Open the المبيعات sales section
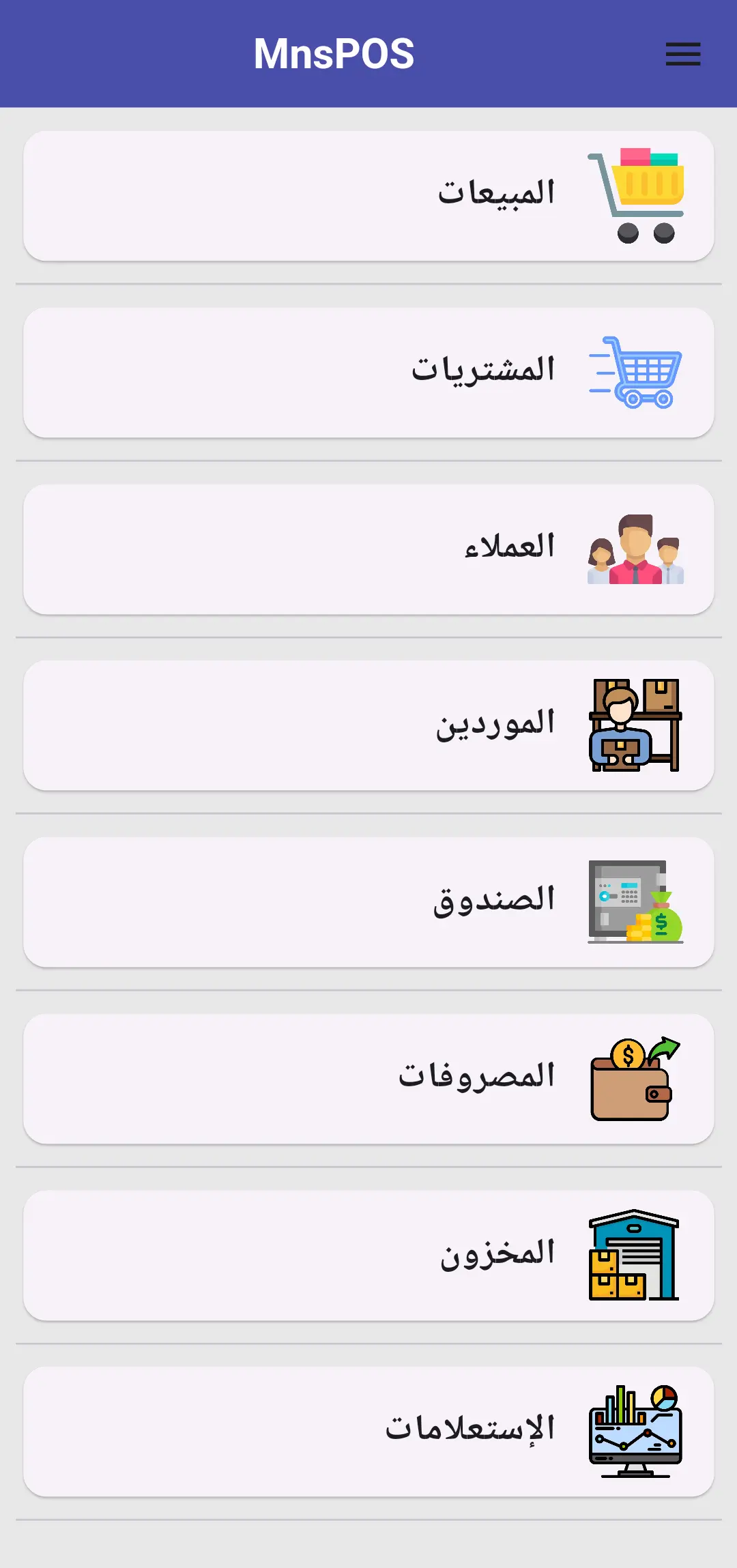737x1568 pixels. click(x=369, y=194)
